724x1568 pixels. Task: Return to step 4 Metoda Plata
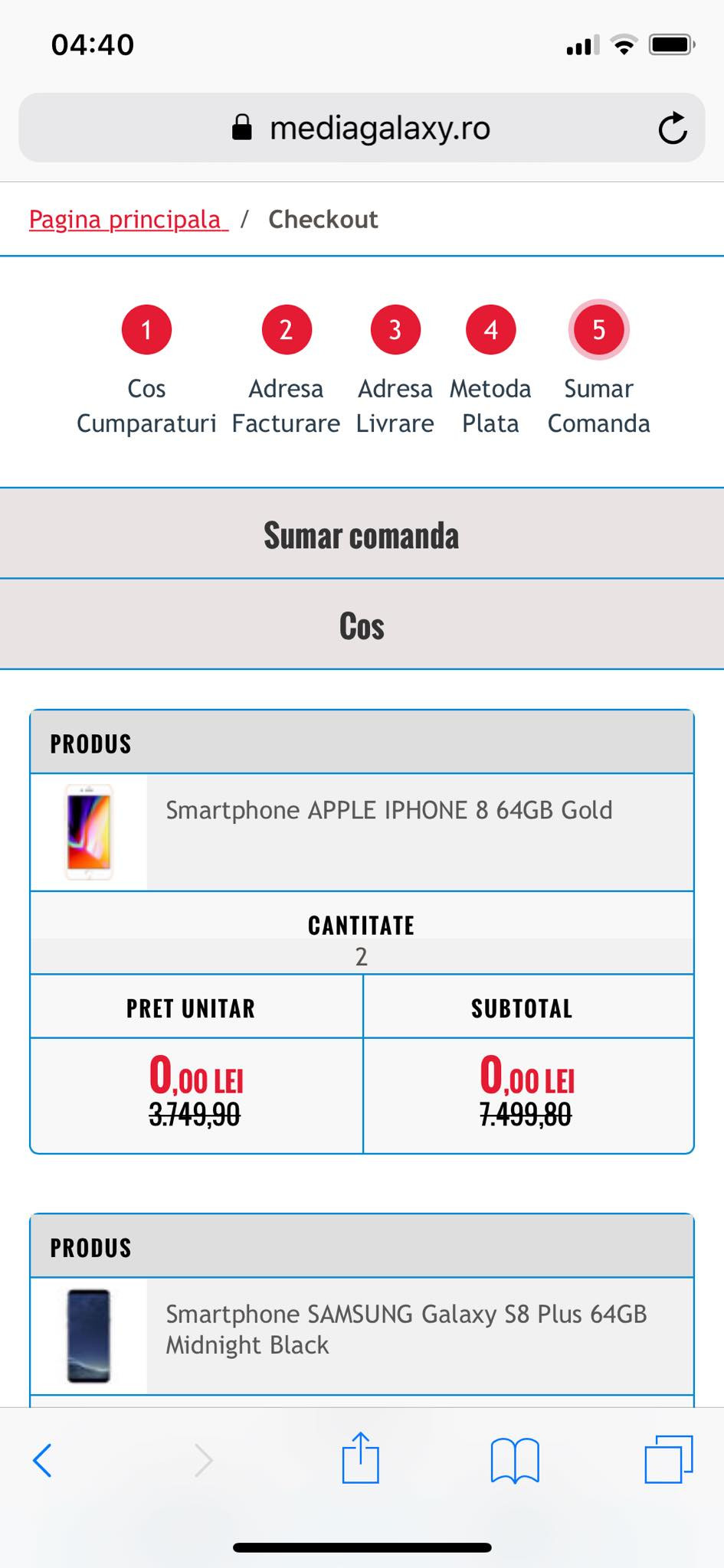click(x=490, y=331)
